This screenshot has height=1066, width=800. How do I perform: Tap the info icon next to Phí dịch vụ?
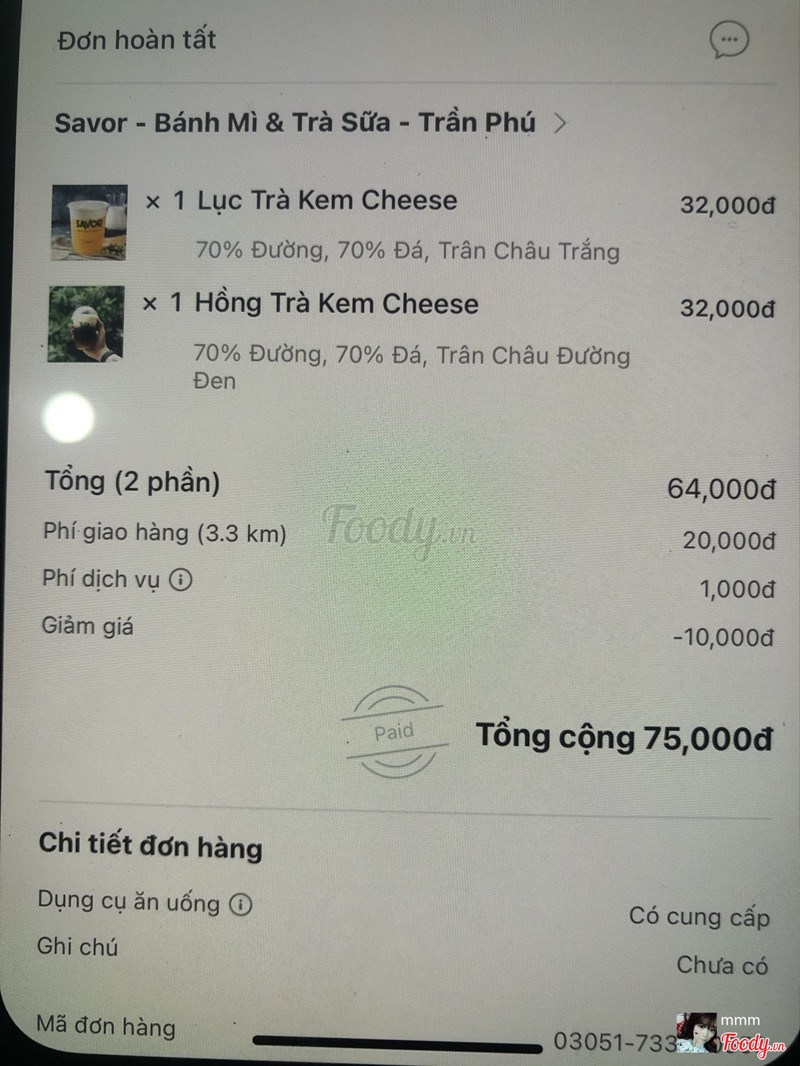click(x=180, y=579)
